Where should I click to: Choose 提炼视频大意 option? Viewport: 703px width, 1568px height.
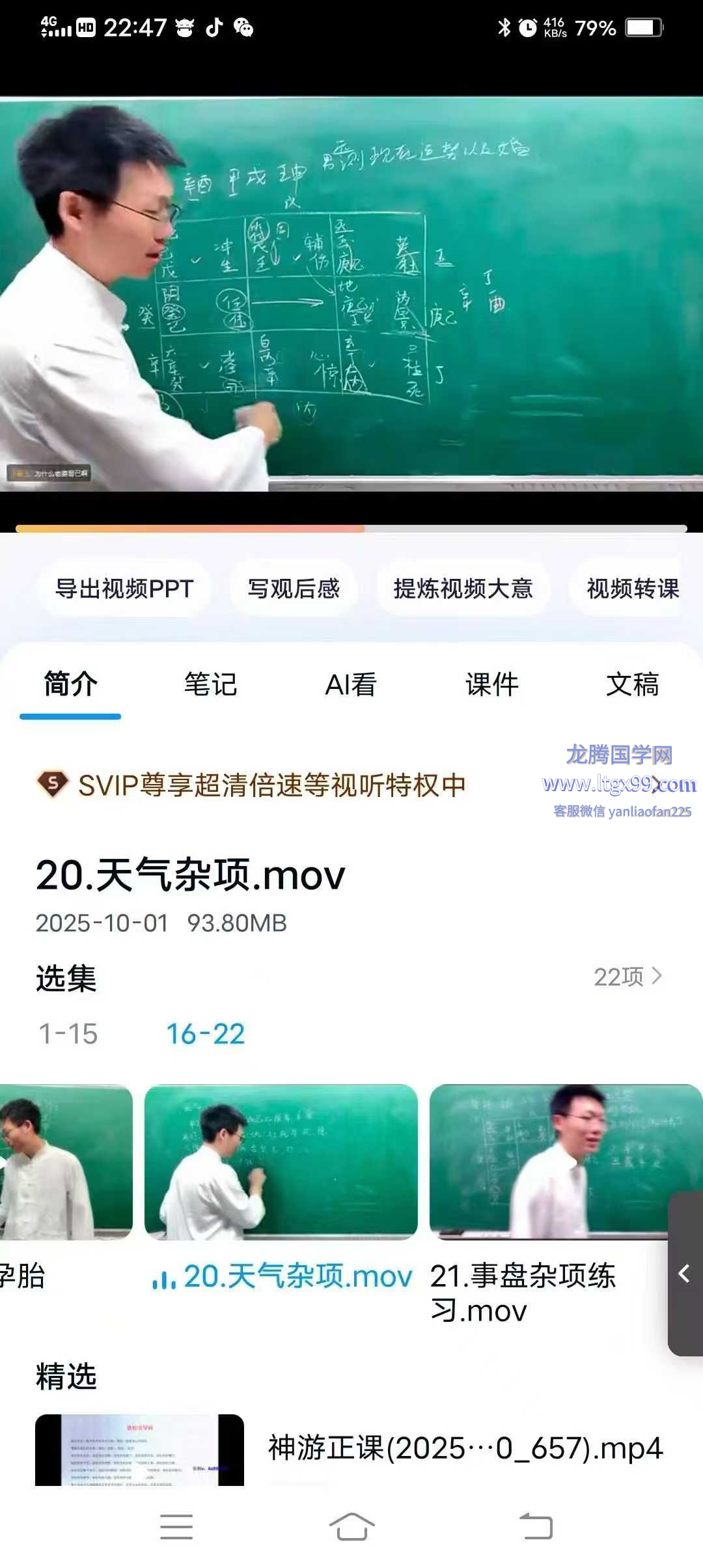pyautogui.click(x=463, y=589)
